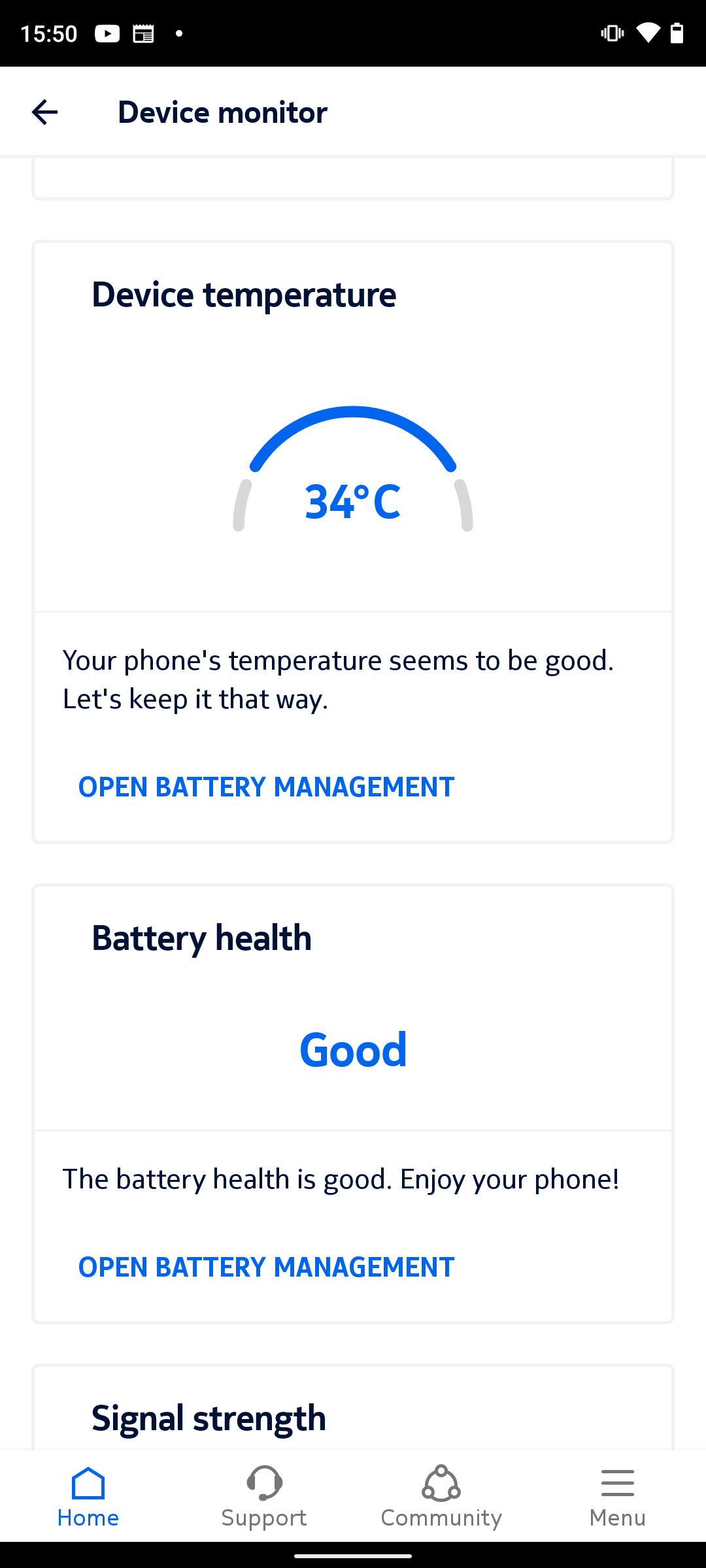Go back from Device monitor
Screen dimensions: 706x1568
click(x=44, y=112)
